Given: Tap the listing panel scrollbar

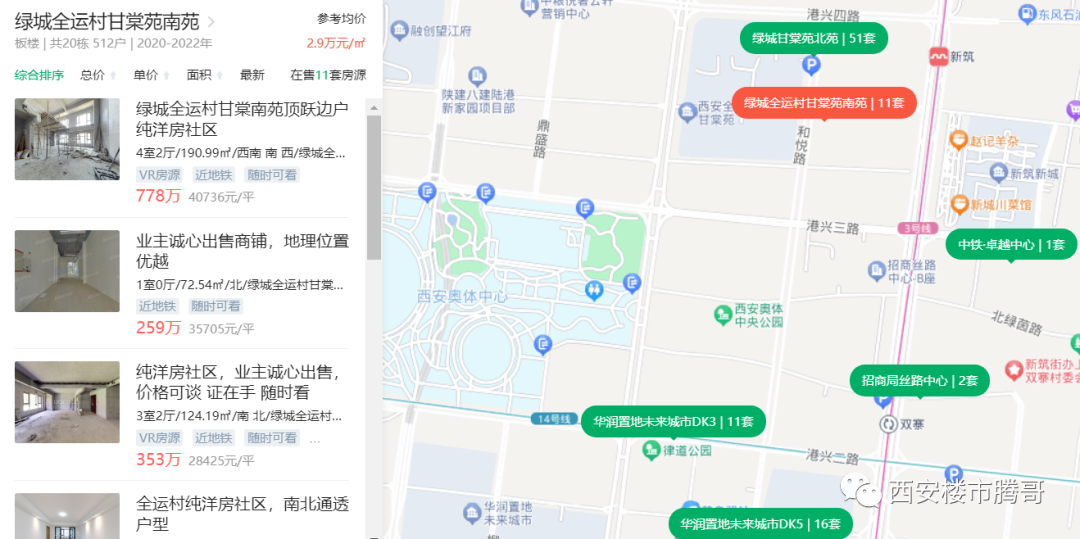Looking at the screenshot, I should click(374, 180).
